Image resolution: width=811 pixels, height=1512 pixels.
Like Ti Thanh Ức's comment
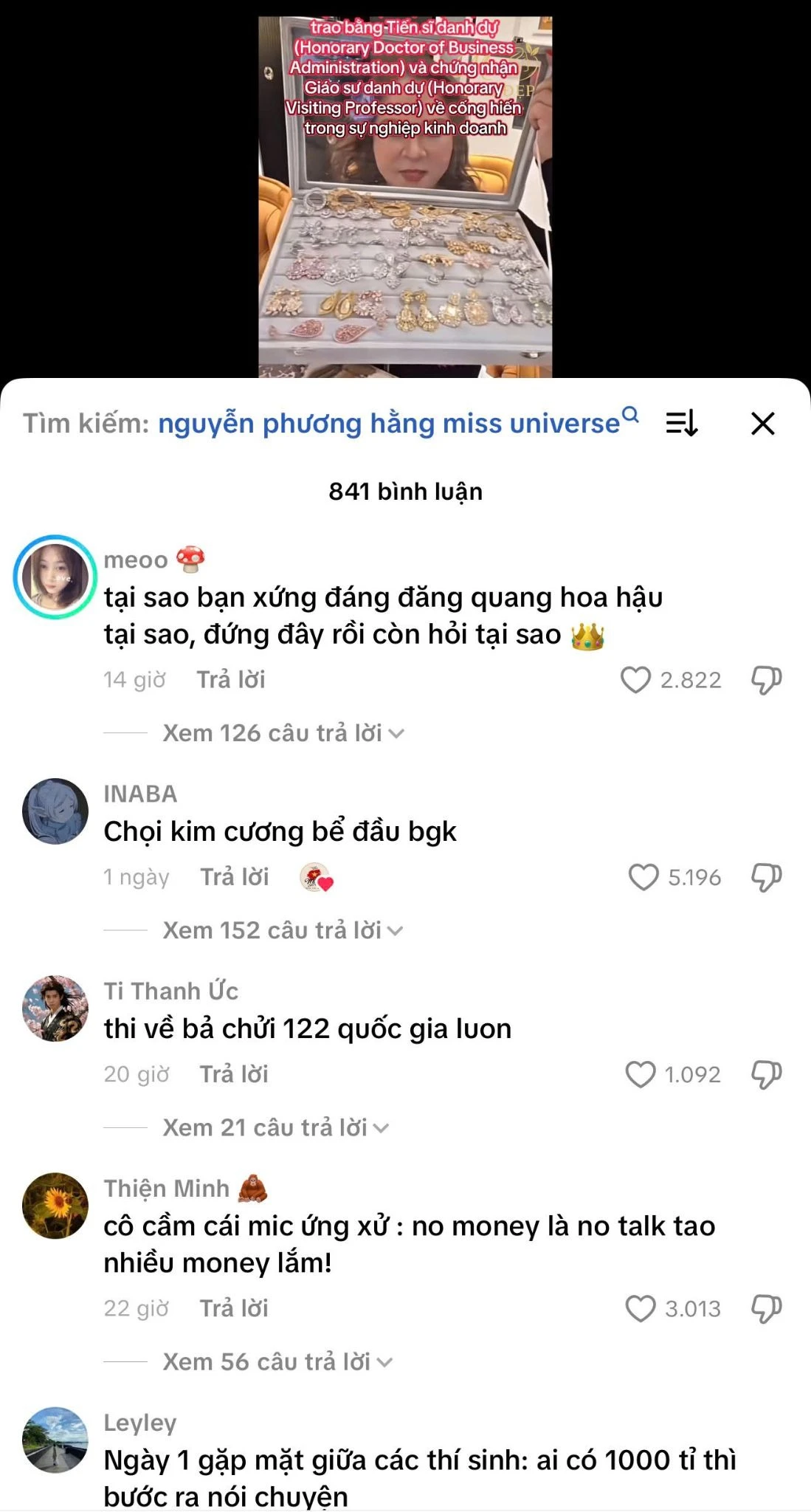[x=640, y=1074]
